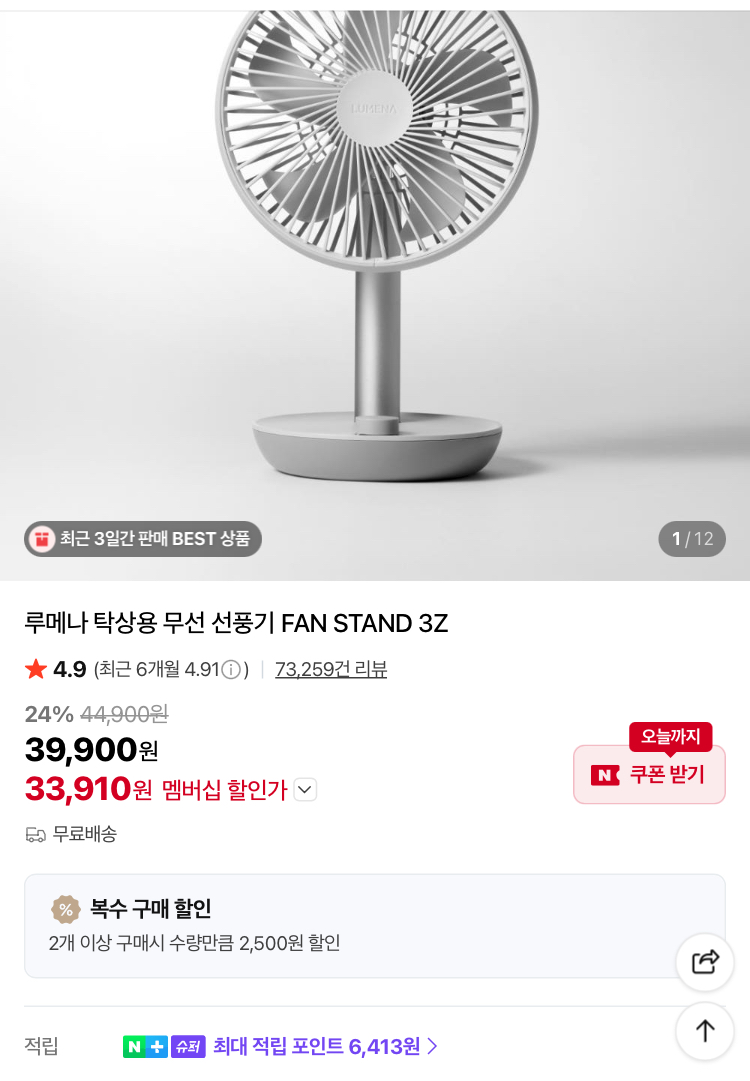Expand the 멤버십 할인가 chevron
The width and height of the screenshot is (750, 1081).
tap(304, 789)
